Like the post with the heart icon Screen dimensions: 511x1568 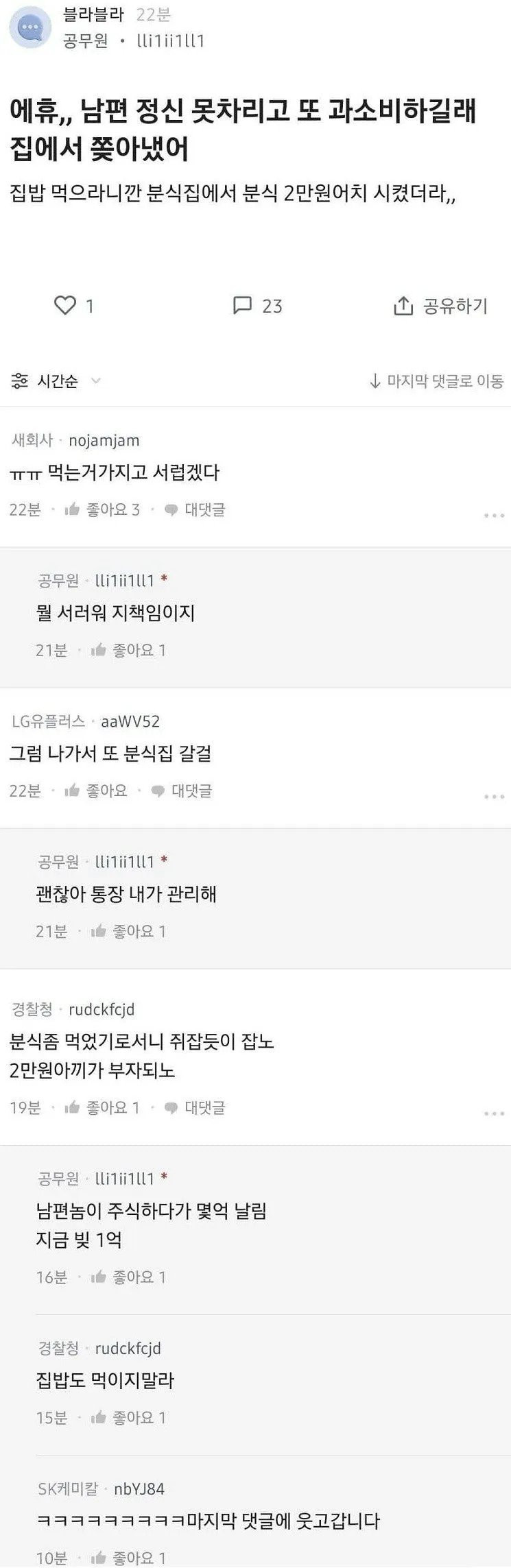pos(65,305)
